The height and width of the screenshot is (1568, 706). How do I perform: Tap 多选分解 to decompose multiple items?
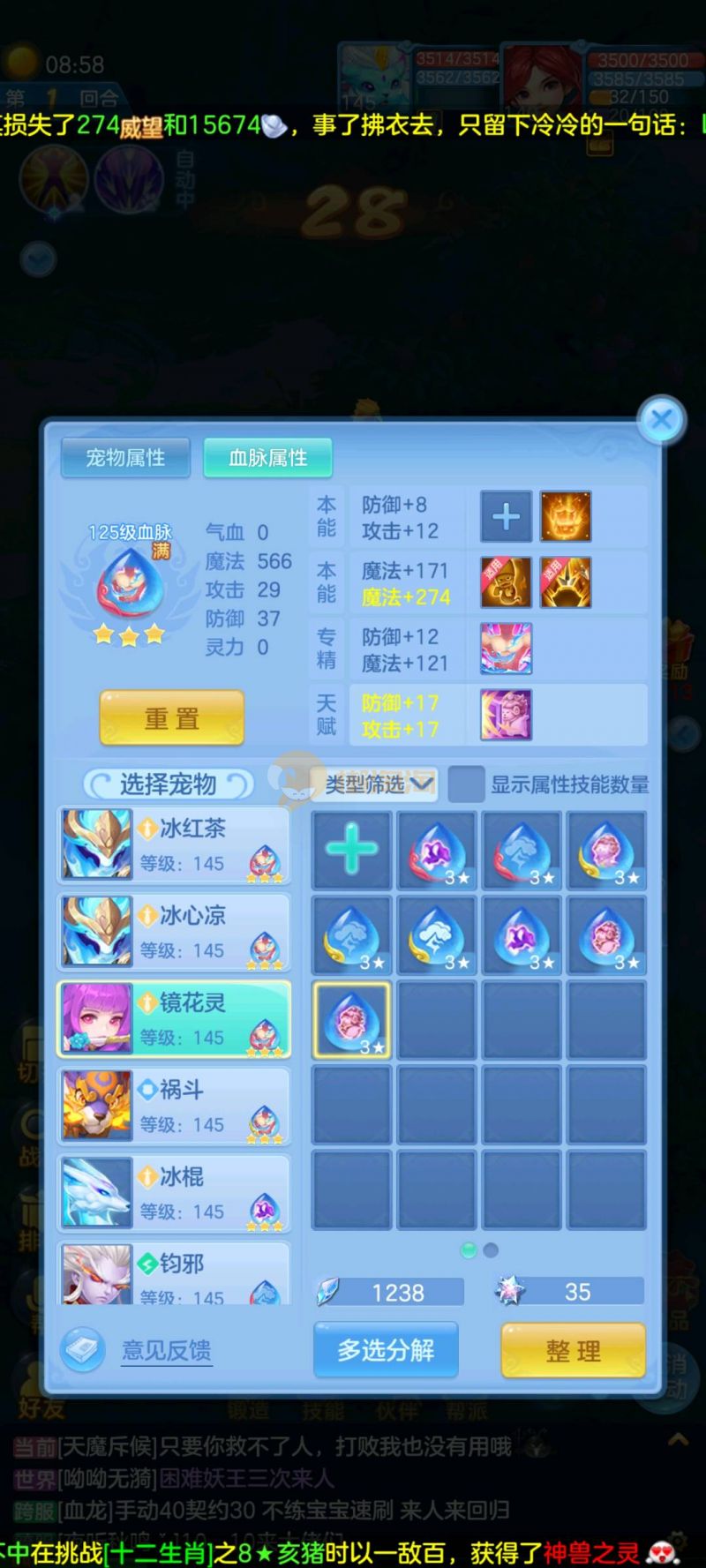(x=386, y=1349)
